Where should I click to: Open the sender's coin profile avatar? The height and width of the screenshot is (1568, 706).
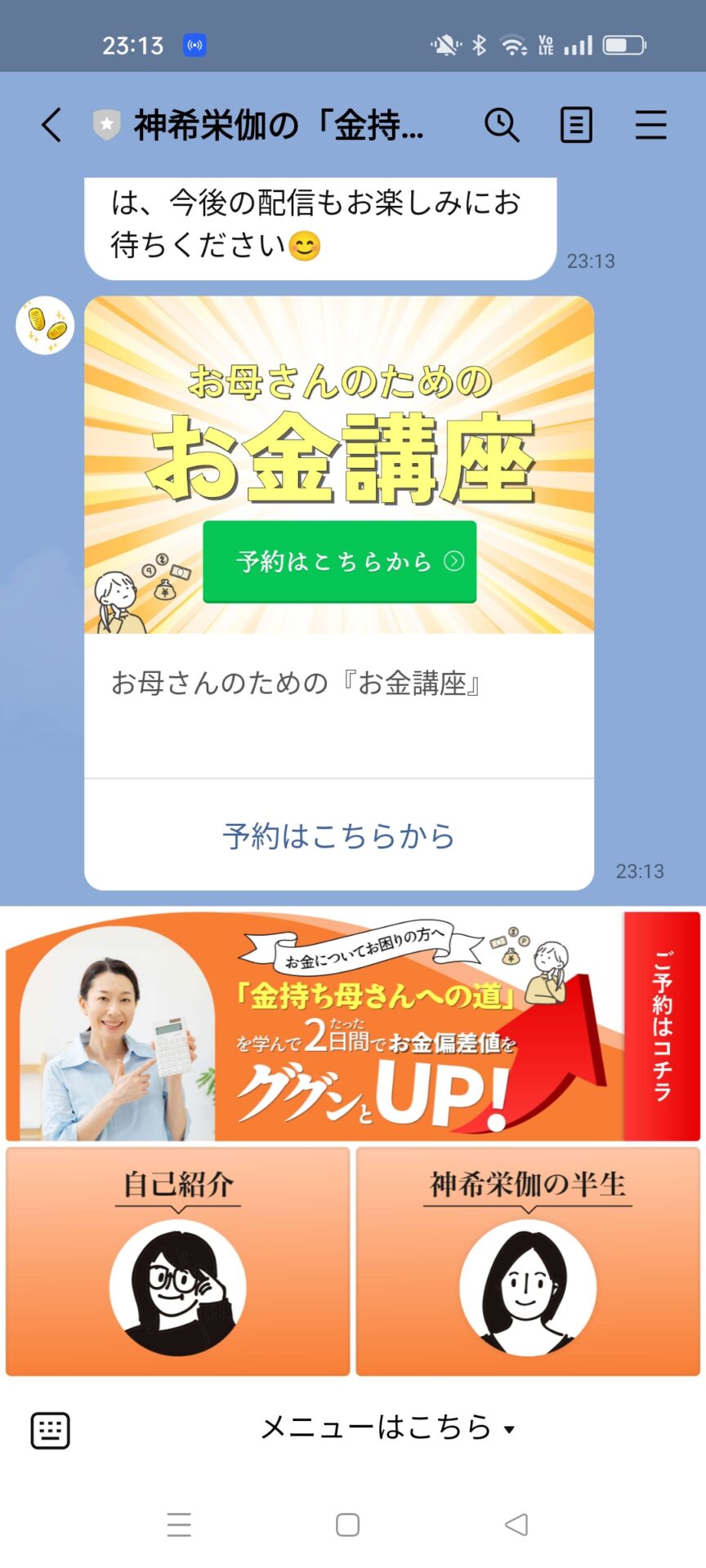click(45, 325)
